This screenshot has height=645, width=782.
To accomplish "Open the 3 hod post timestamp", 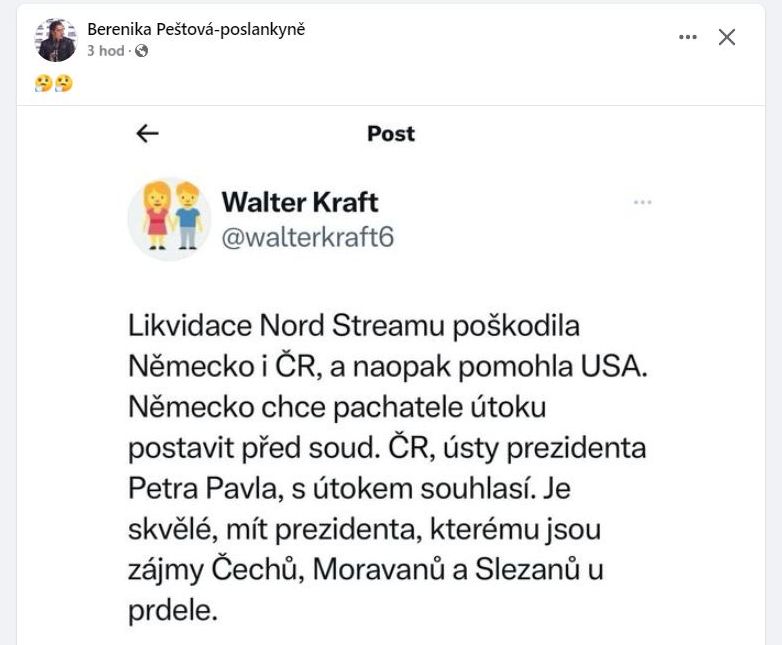I will pyautogui.click(x=105, y=50).
